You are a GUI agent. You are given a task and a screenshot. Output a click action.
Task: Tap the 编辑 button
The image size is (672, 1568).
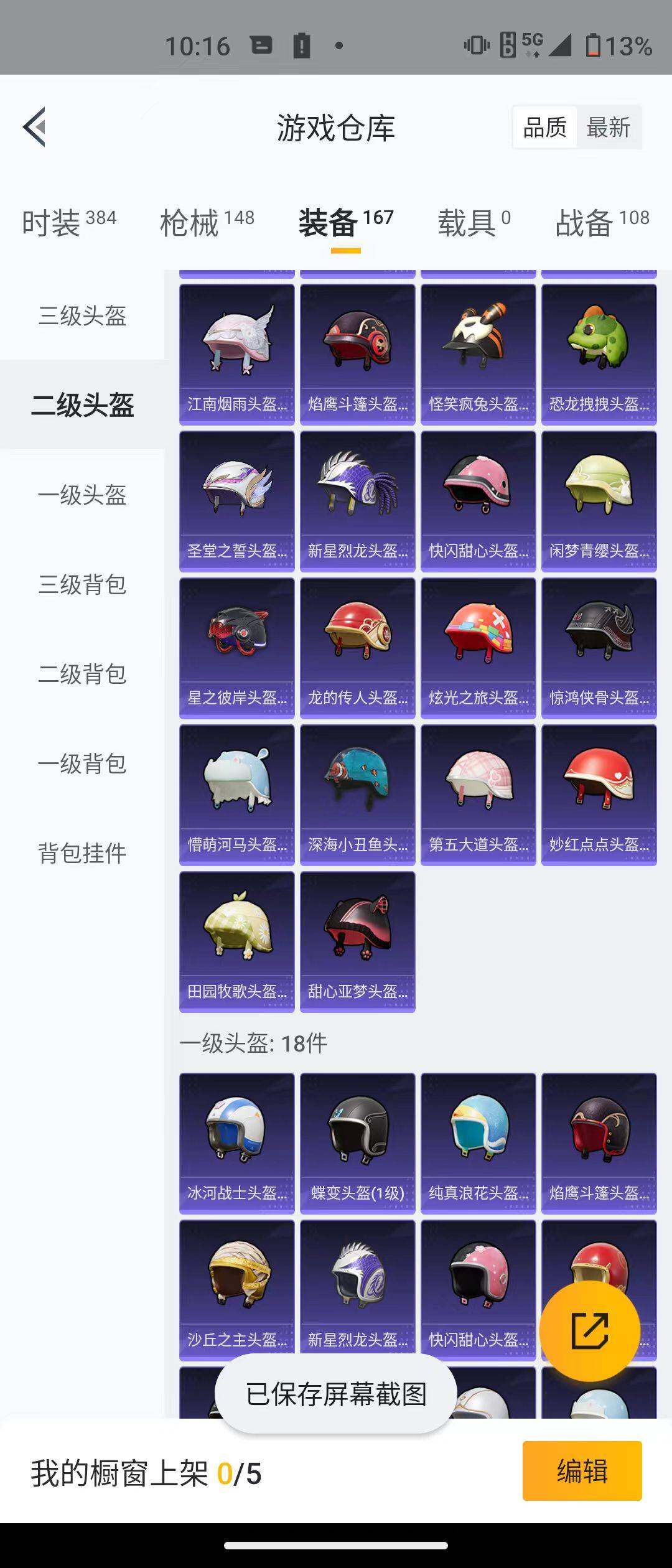[x=582, y=1471]
